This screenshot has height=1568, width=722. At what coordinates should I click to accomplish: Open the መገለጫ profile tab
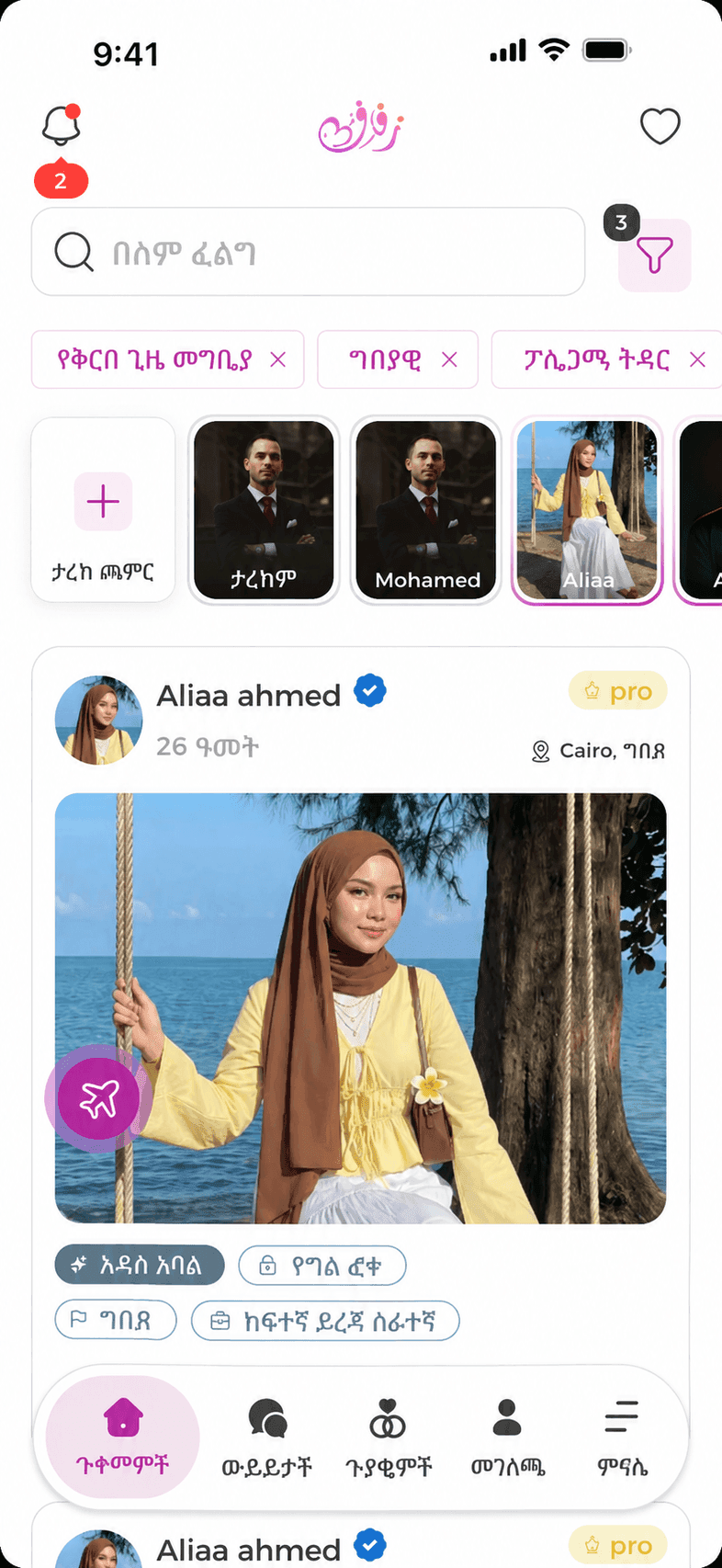507,1437
